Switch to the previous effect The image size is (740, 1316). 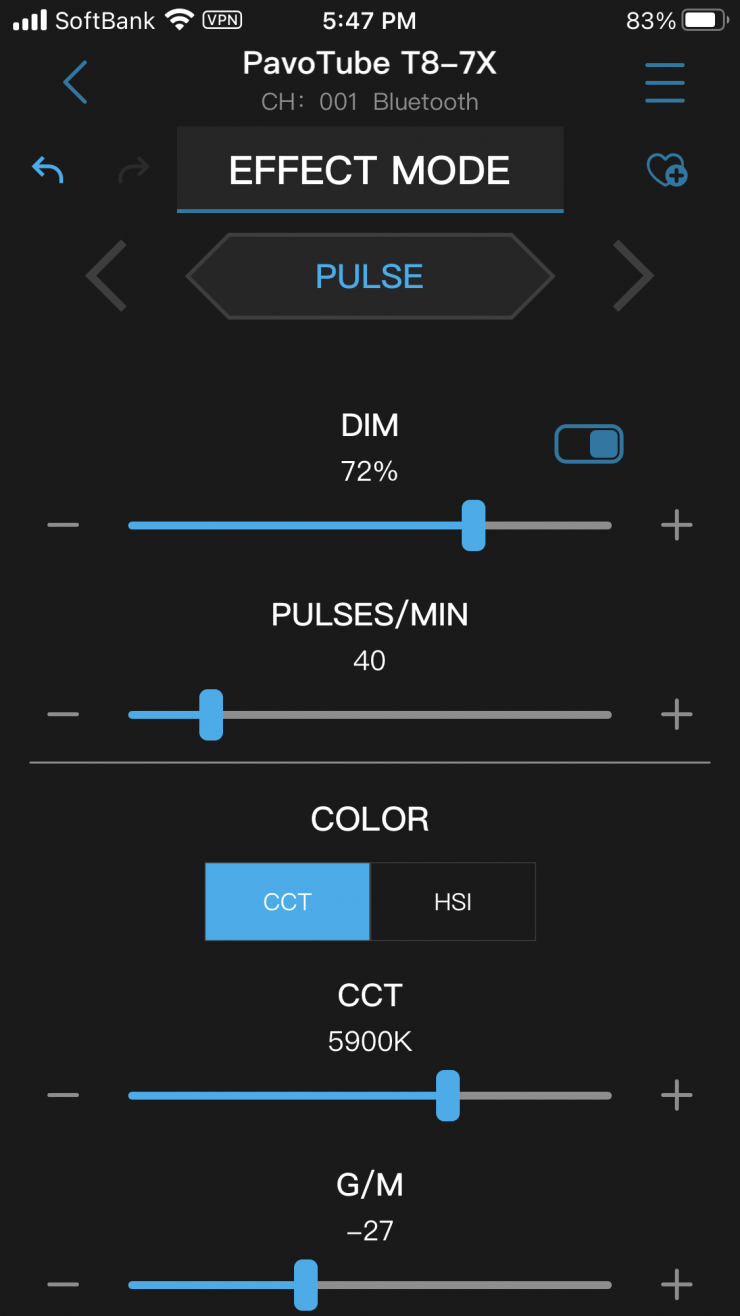(106, 276)
